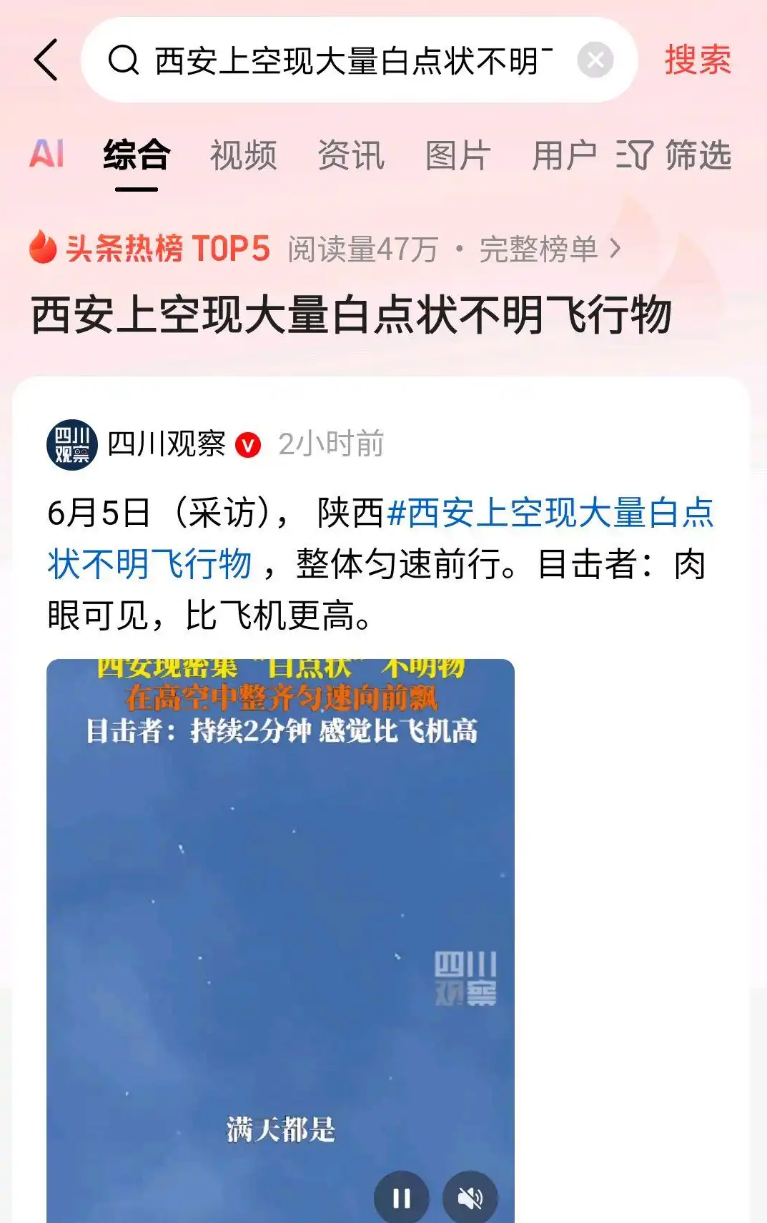This screenshot has width=767, height=1223.
Task: Switch to the AI tab
Action: pyautogui.click(x=47, y=155)
